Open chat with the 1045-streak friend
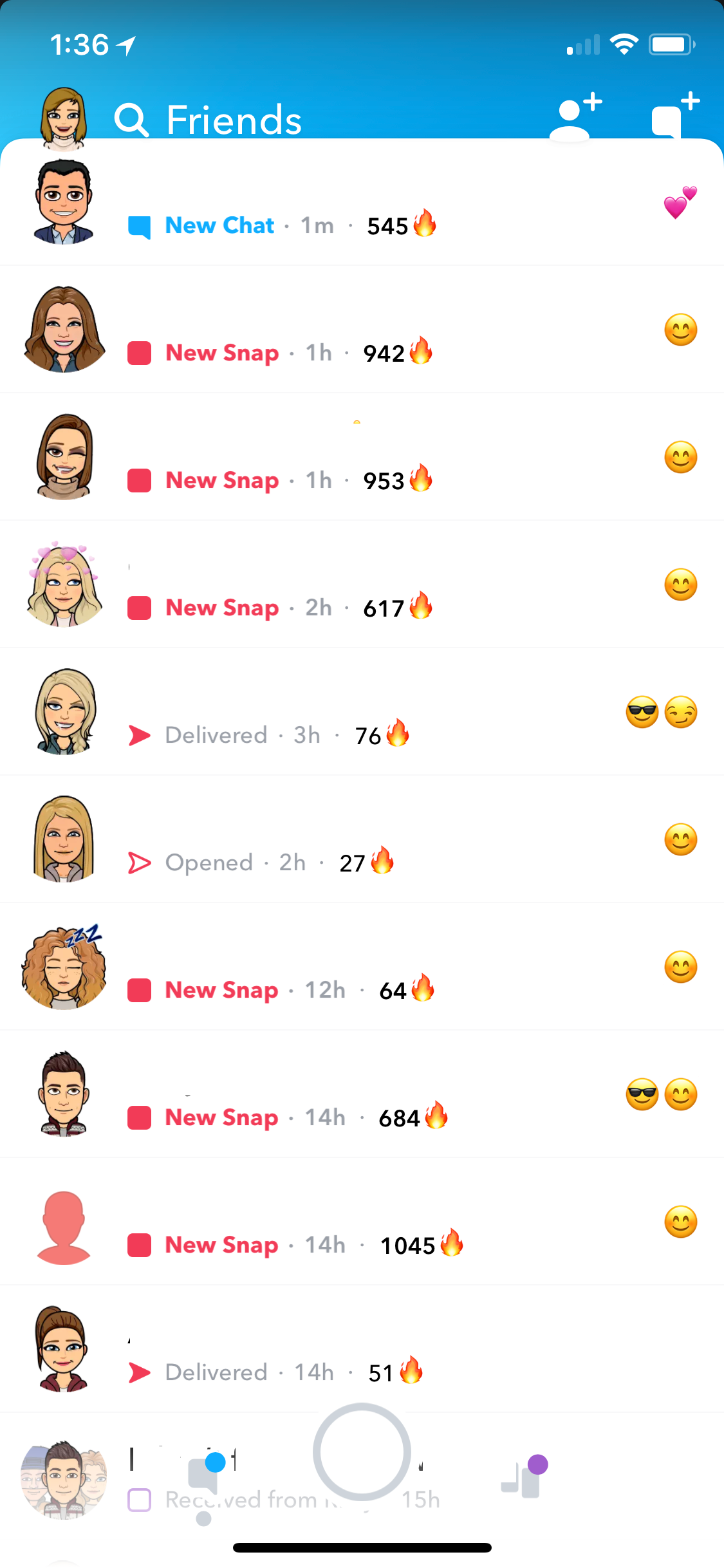 [x=360, y=1223]
